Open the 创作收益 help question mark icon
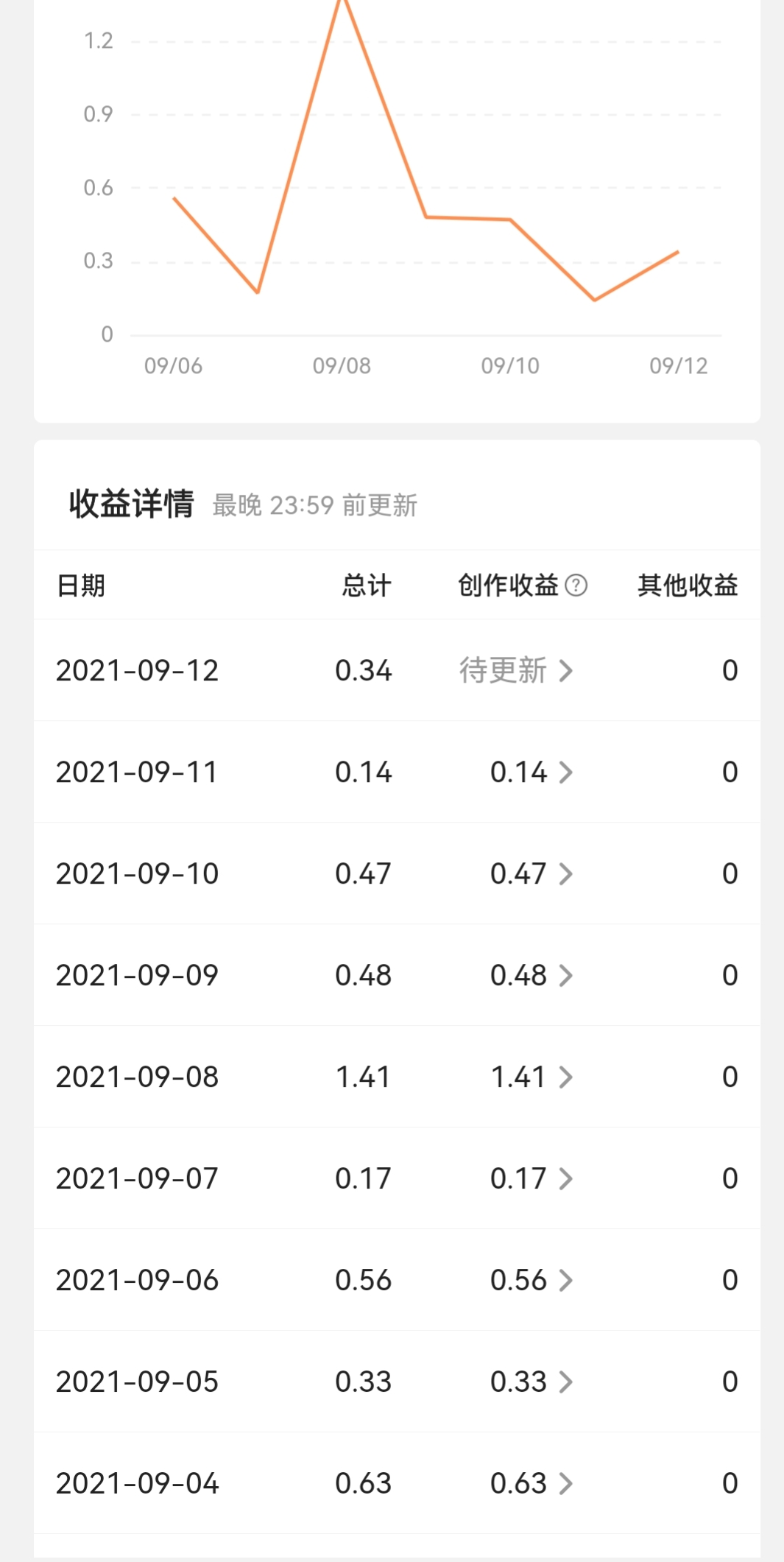The height and width of the screenshot is (1562, 784). 577,585
